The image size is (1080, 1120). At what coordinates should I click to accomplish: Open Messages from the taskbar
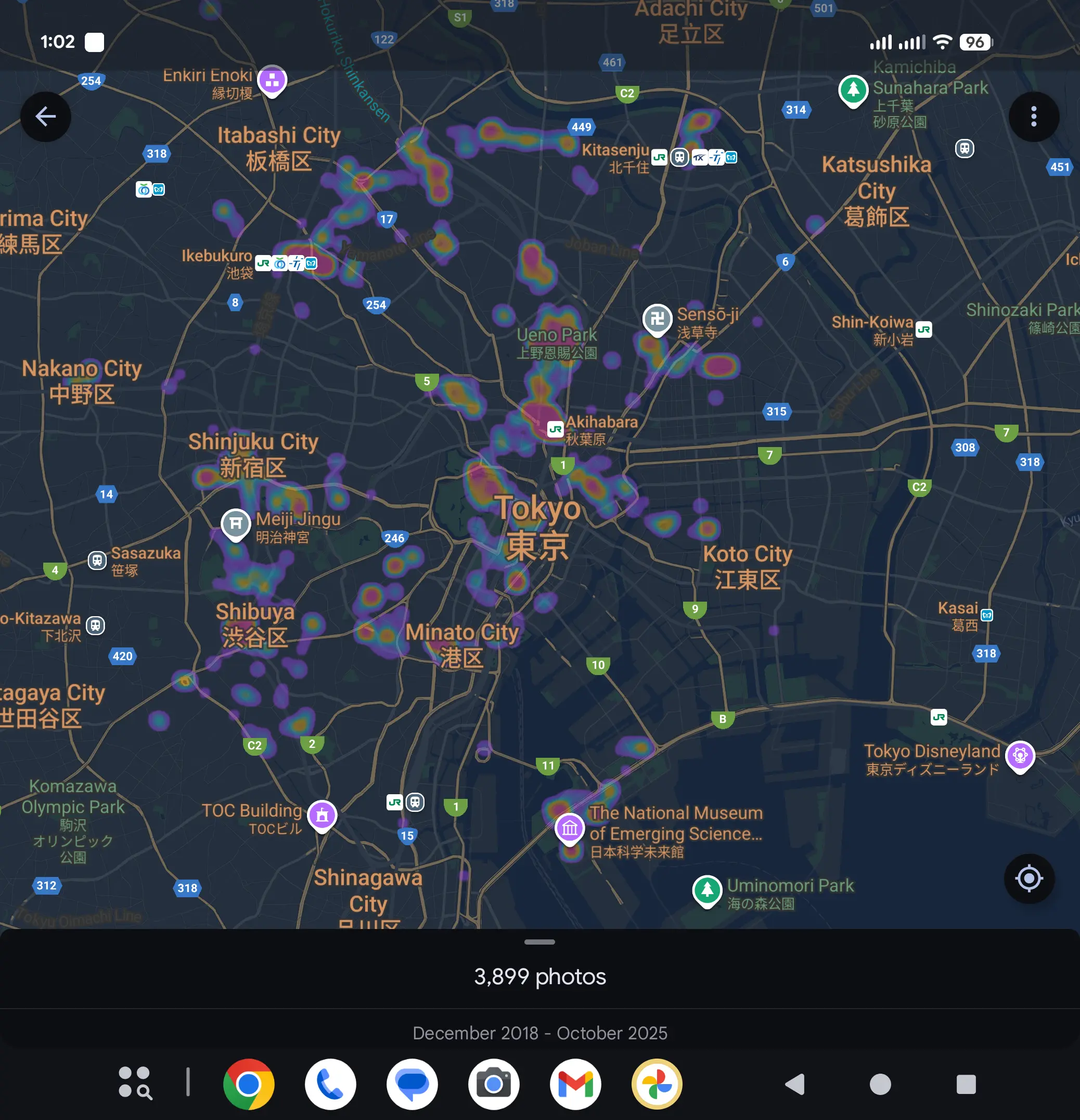(412, 1084)
